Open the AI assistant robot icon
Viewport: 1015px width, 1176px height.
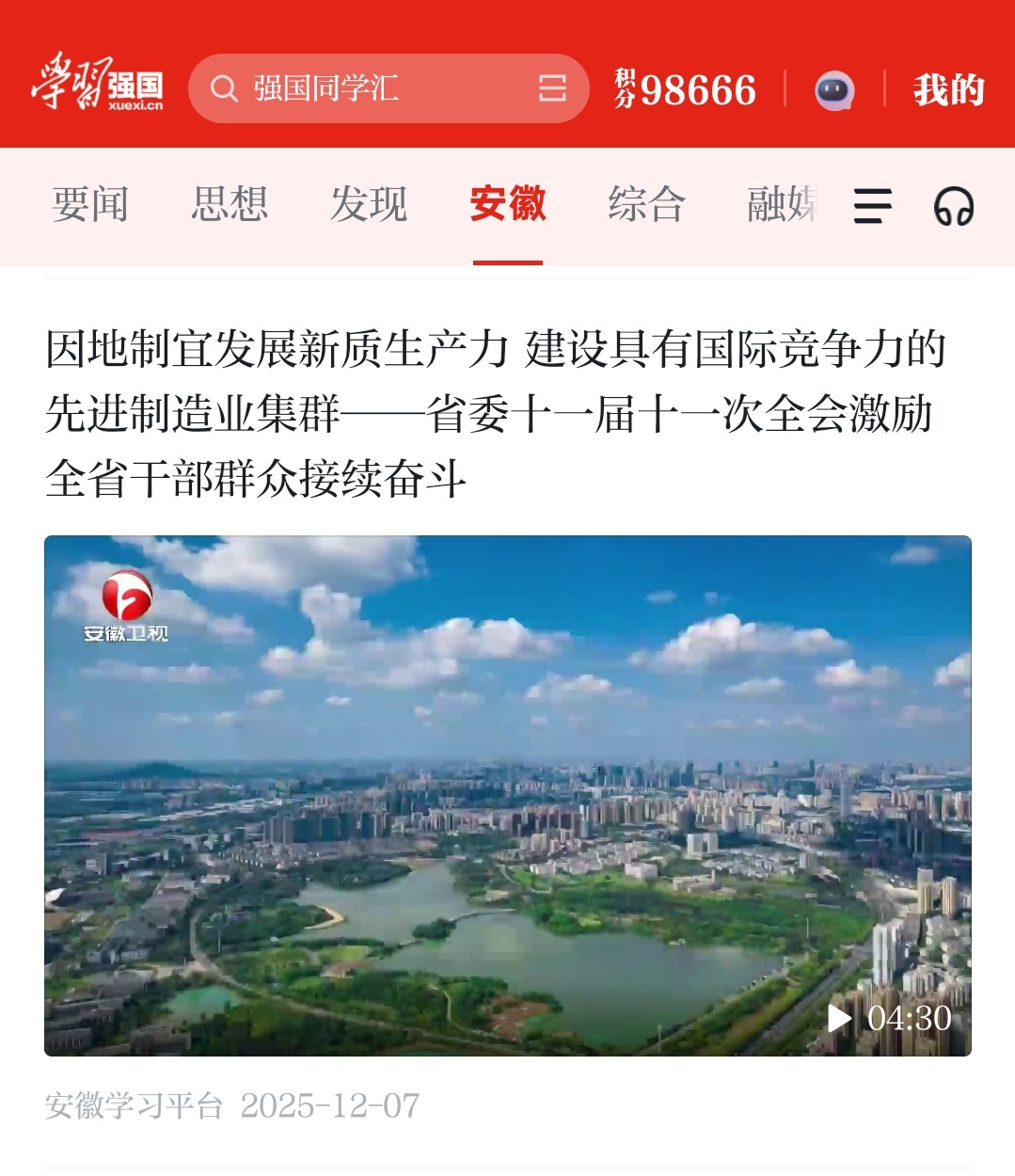[x=833, y=90]
